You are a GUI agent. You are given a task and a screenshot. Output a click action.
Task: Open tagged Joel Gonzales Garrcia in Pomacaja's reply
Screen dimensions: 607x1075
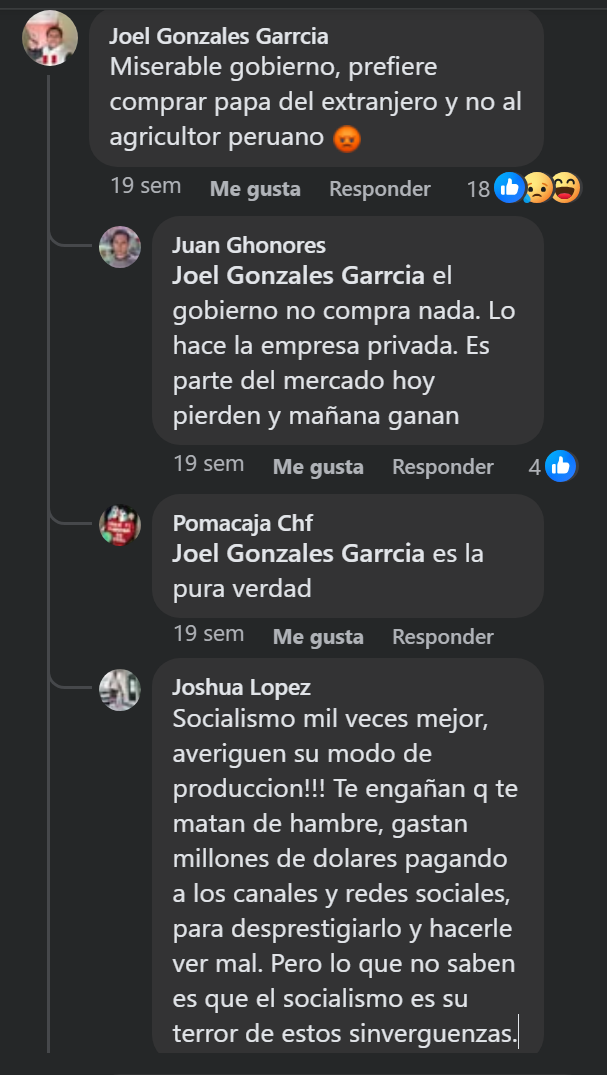298,553
